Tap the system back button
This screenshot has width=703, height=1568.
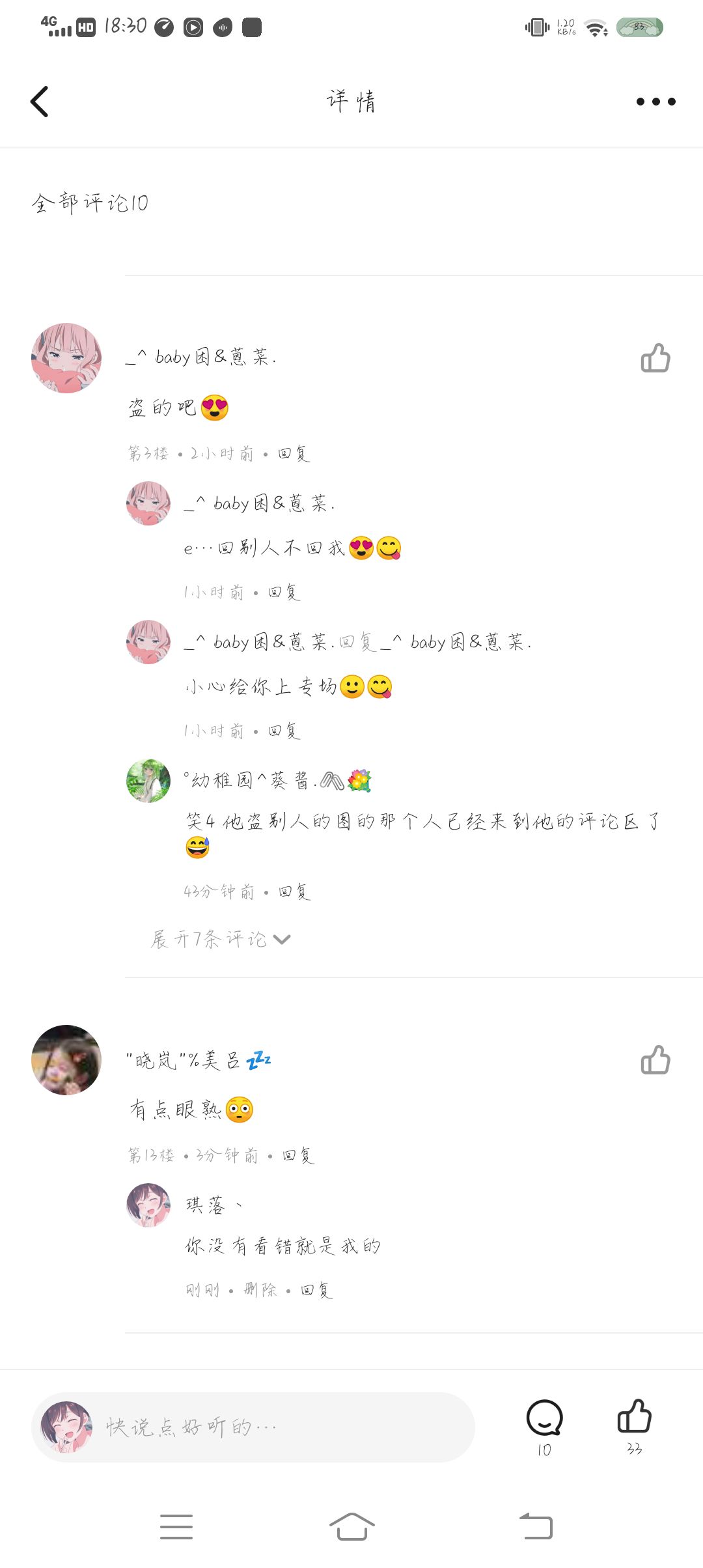(x=536, y=1526)
